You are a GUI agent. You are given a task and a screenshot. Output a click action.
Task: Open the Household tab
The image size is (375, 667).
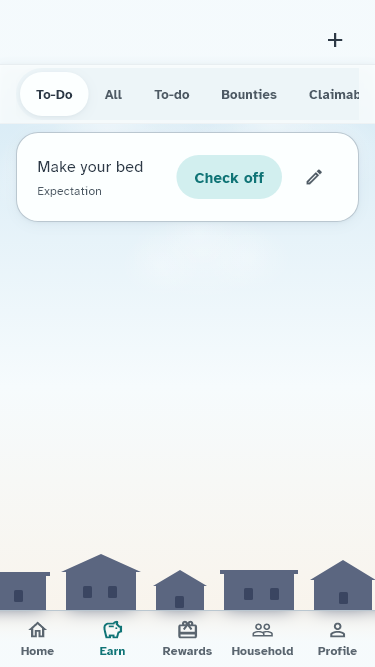pos(262,638)
